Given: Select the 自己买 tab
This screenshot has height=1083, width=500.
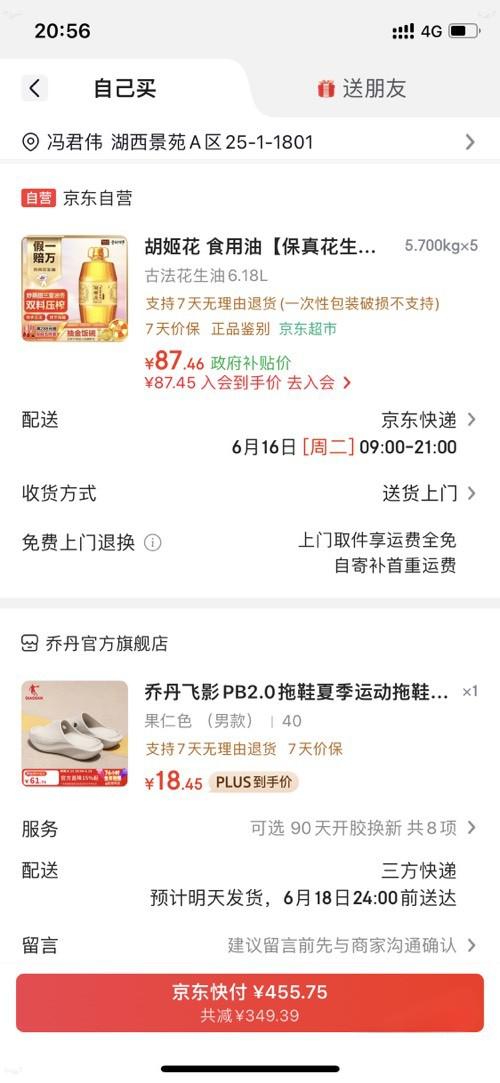Looking at the screenshot, I should pyautogui.click(x=125, y=88).
